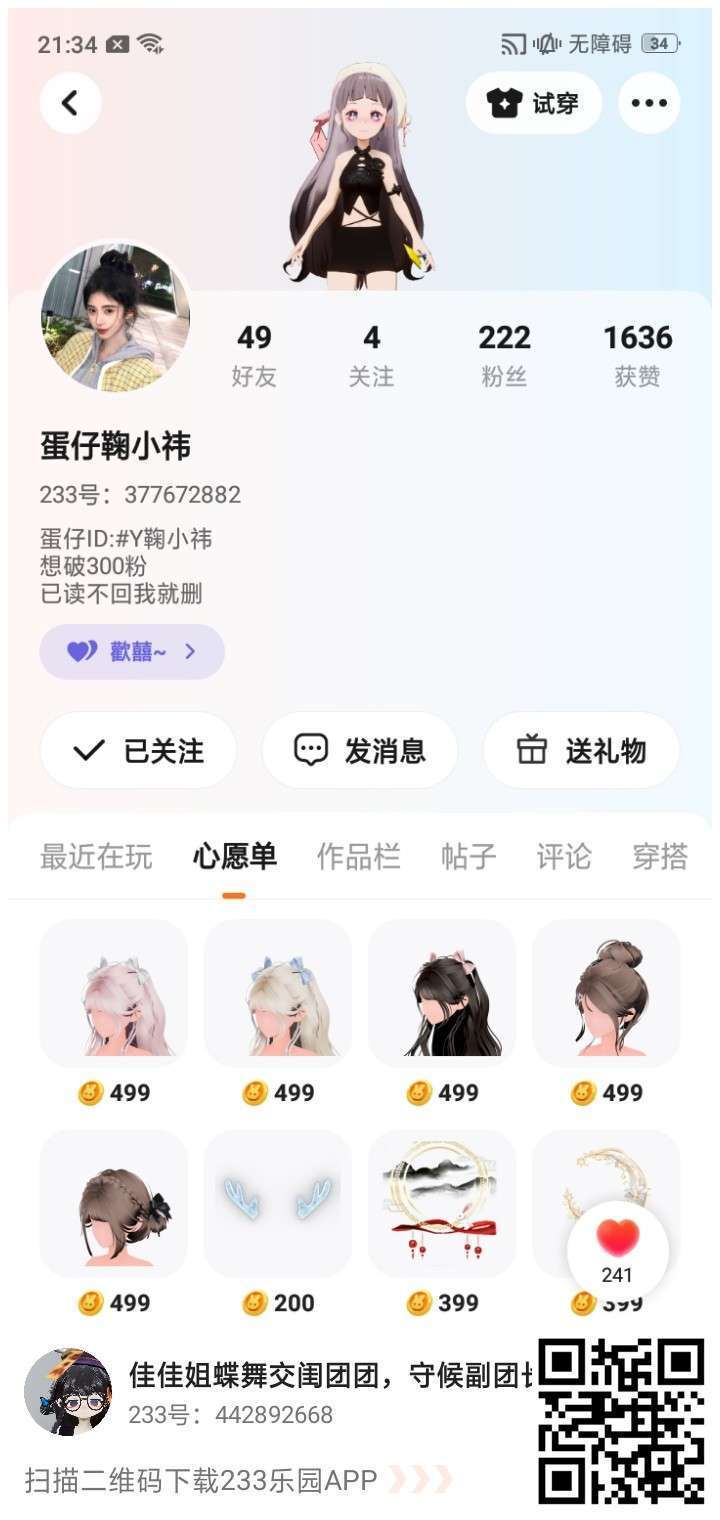Switch to the 穿搭 tab
Image resolution: width=720 pixels, height=1520 pixels.
(x=660, y=857)
